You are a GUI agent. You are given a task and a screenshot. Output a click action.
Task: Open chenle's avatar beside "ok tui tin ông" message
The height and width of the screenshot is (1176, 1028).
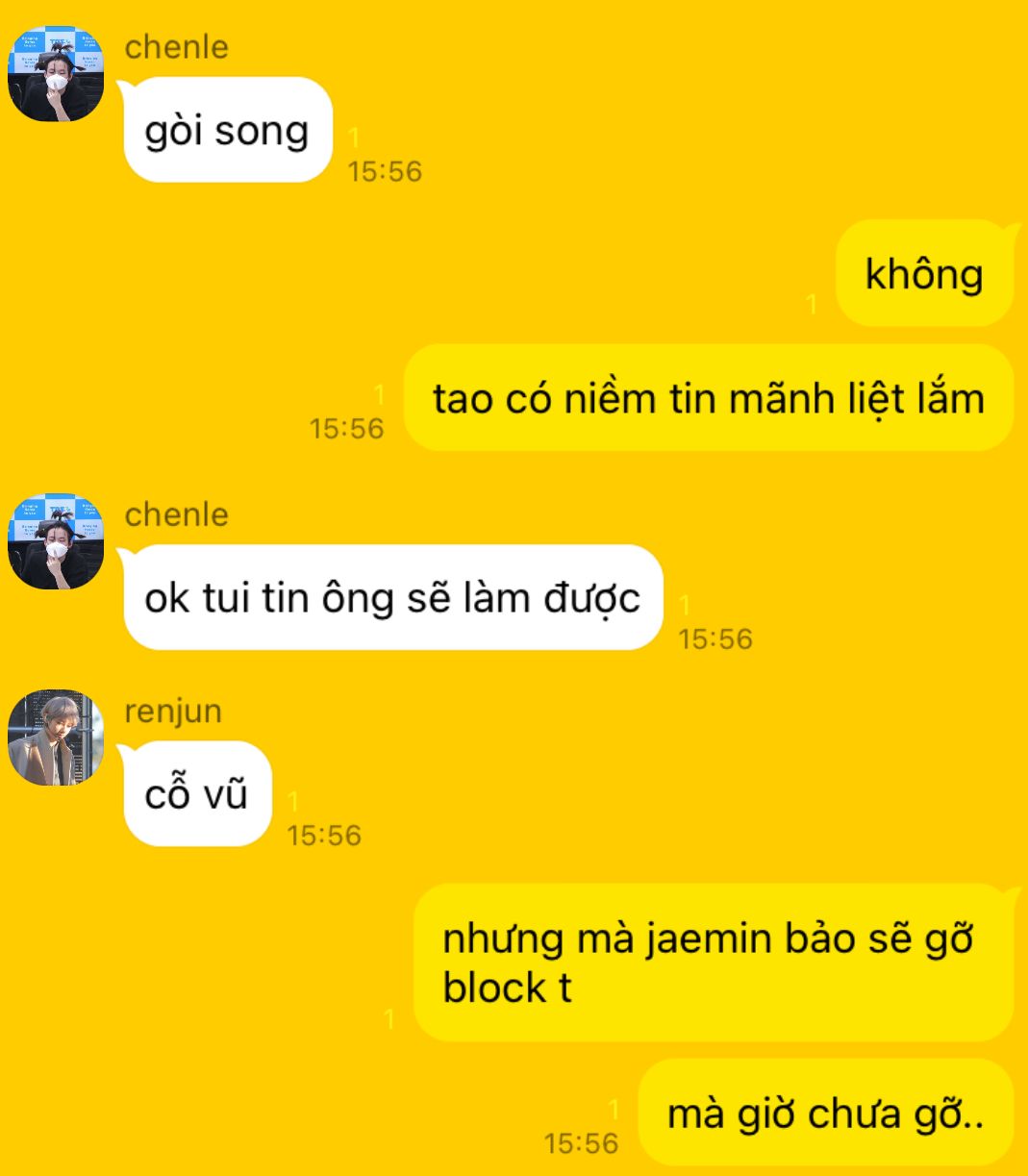[x=56, y=542]
